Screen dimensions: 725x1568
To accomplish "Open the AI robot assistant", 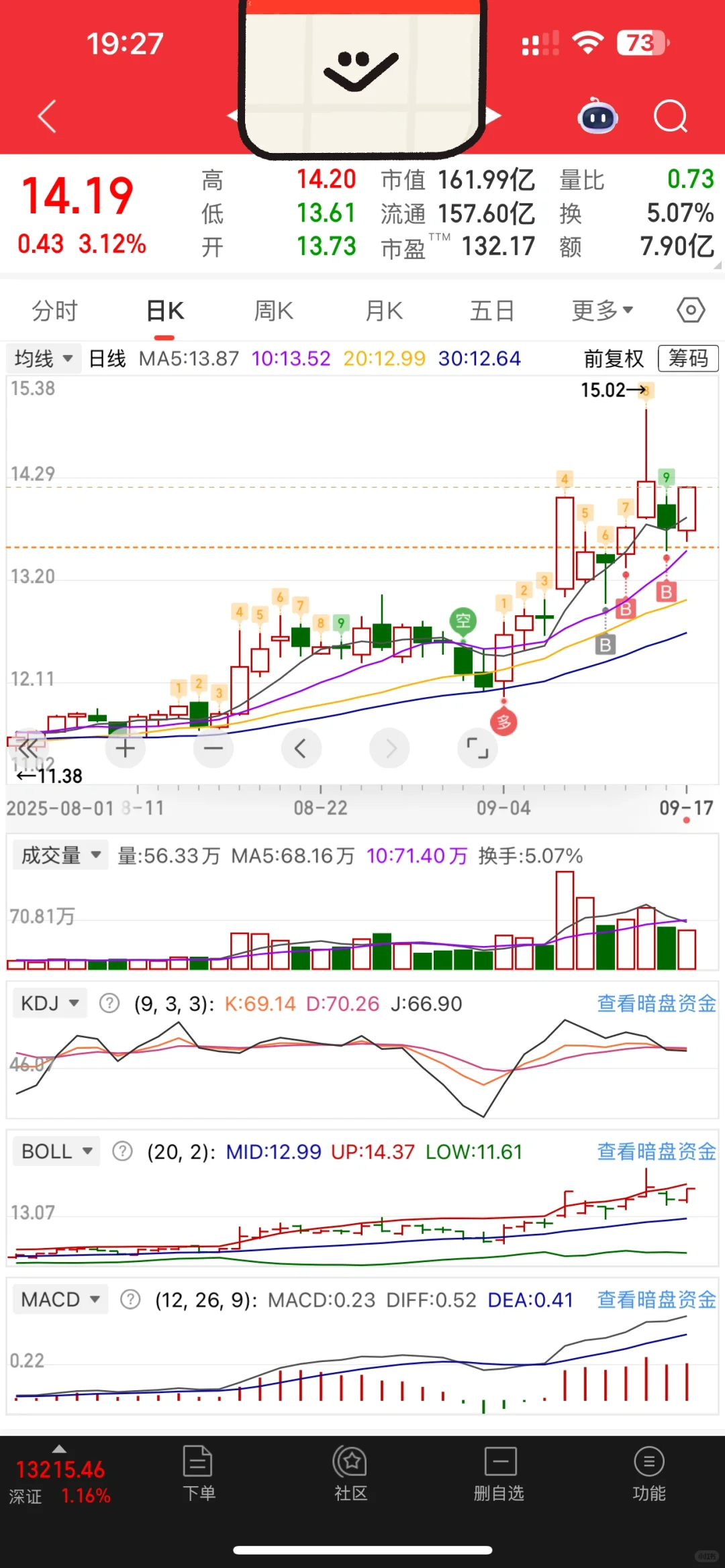I will tap(597, 117).
